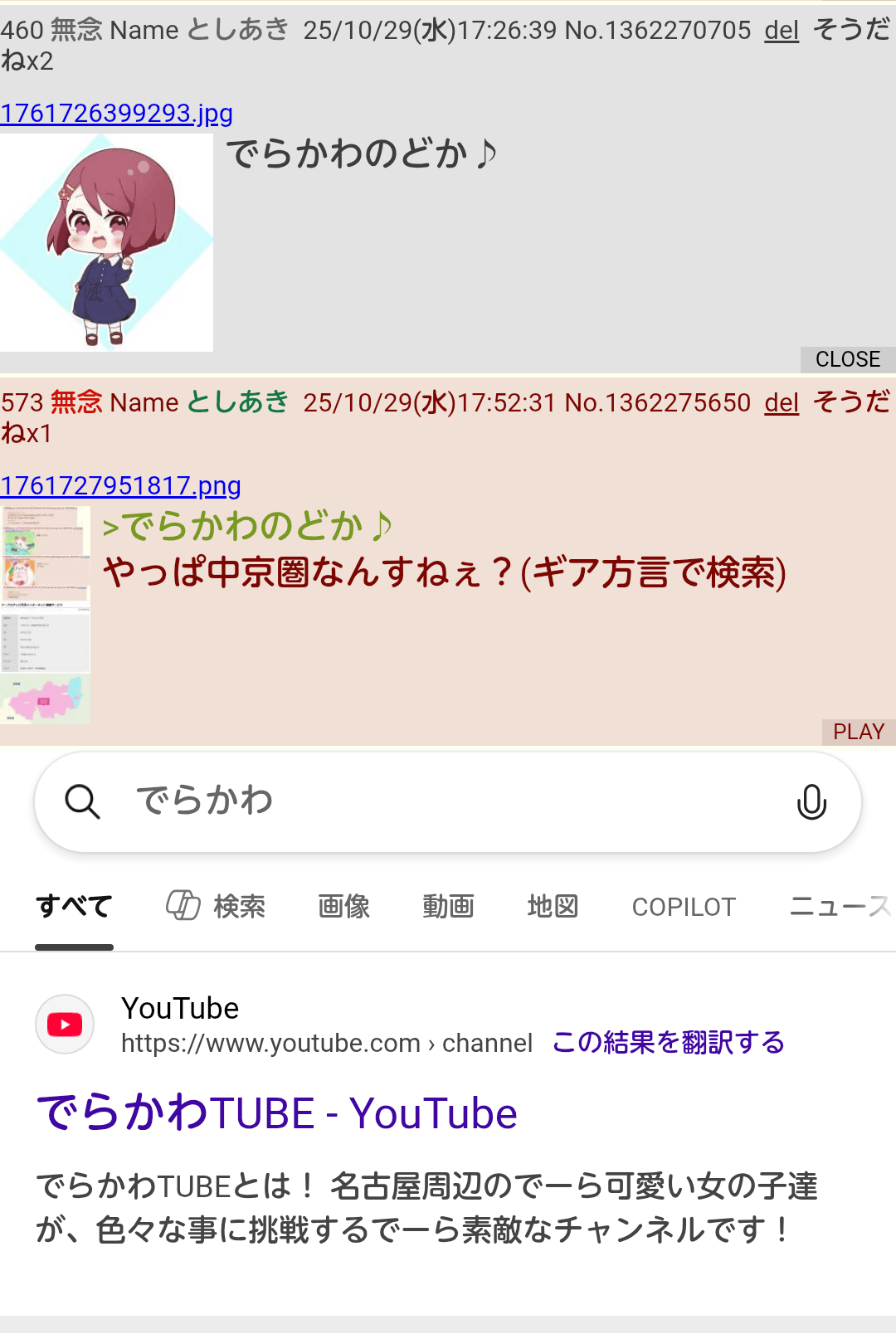Screen dimensions: 896x1334
Task: Tap the CLOSE button under post 460
Action: point(847,359)
